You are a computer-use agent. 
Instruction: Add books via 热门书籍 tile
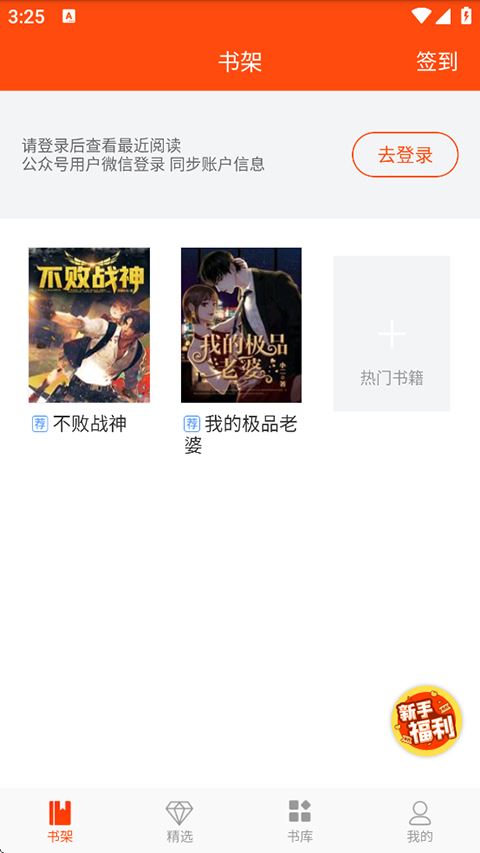pyautogui.click(x=392, y=333)
